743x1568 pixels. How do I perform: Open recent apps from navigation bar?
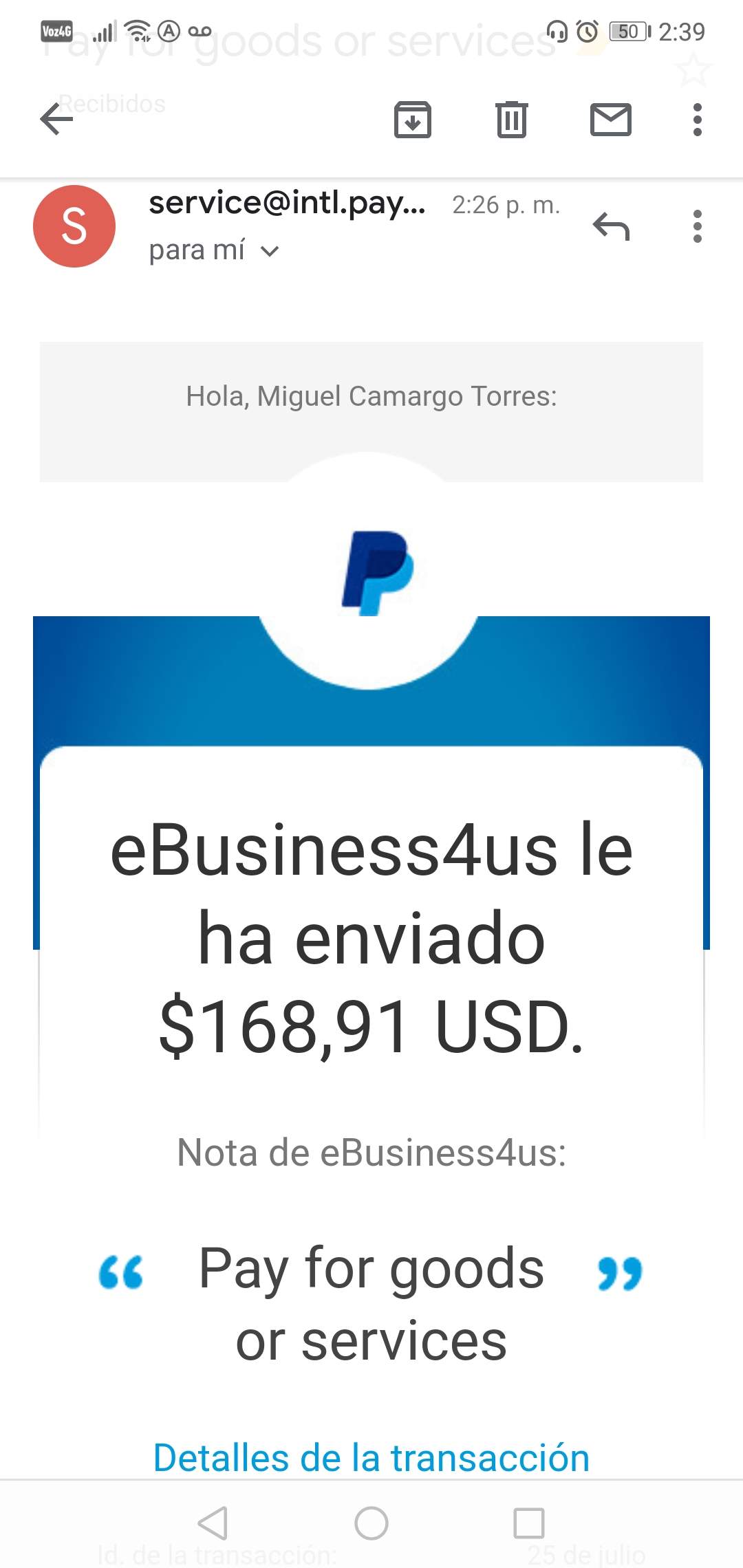[528, 1523]
